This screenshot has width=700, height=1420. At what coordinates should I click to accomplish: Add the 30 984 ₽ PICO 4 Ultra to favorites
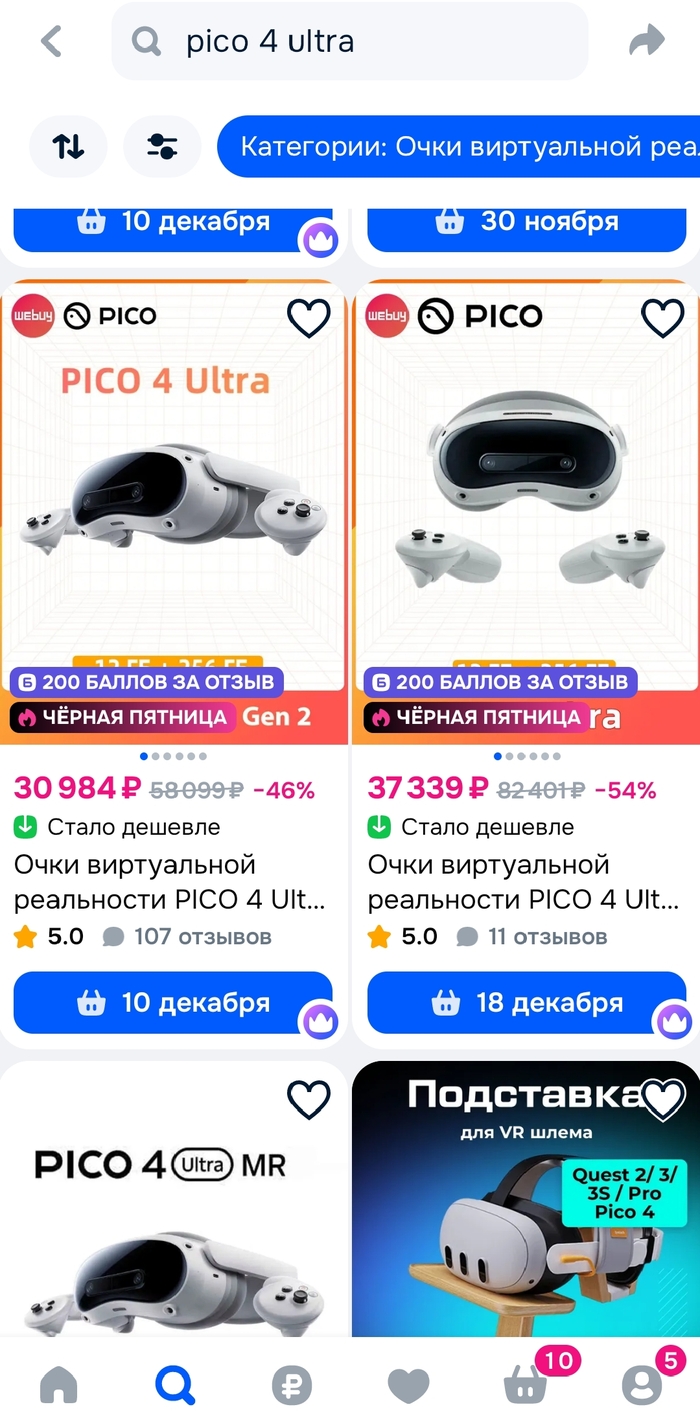pyautogui.click(x=308, y=318)
